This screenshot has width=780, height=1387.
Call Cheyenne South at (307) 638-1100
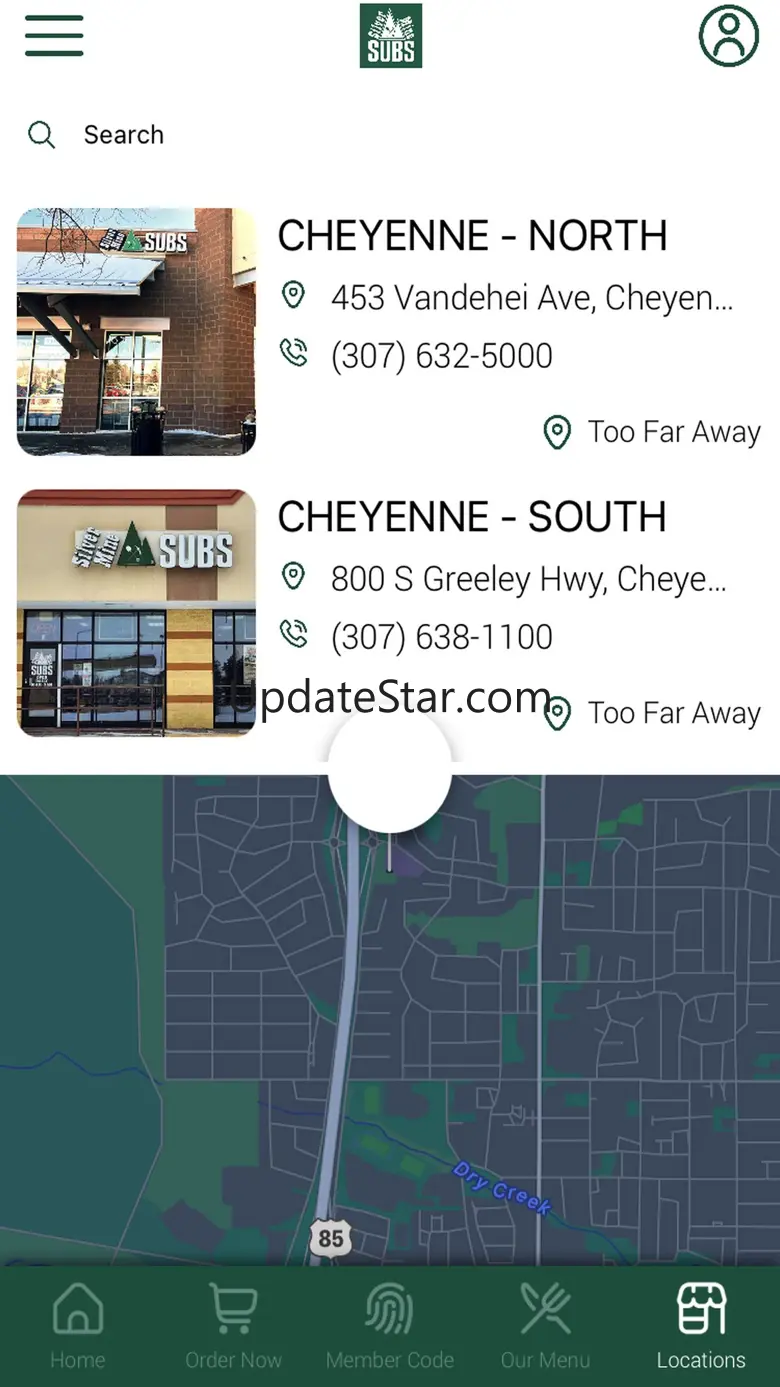point(441,636)
